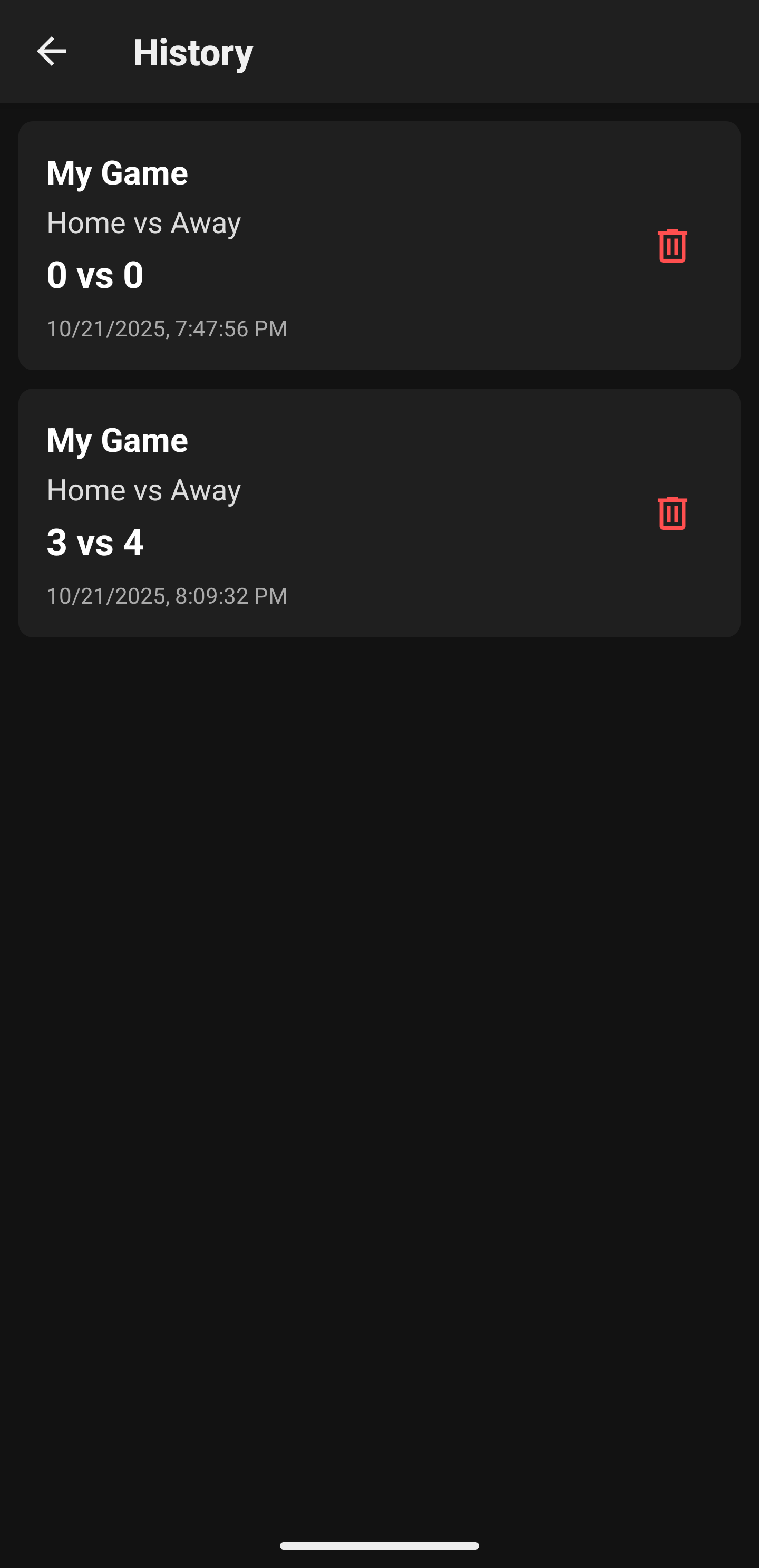
Task: Tap the red delete icon beside 8:09 PM game
Action: [x=672, y=512]
